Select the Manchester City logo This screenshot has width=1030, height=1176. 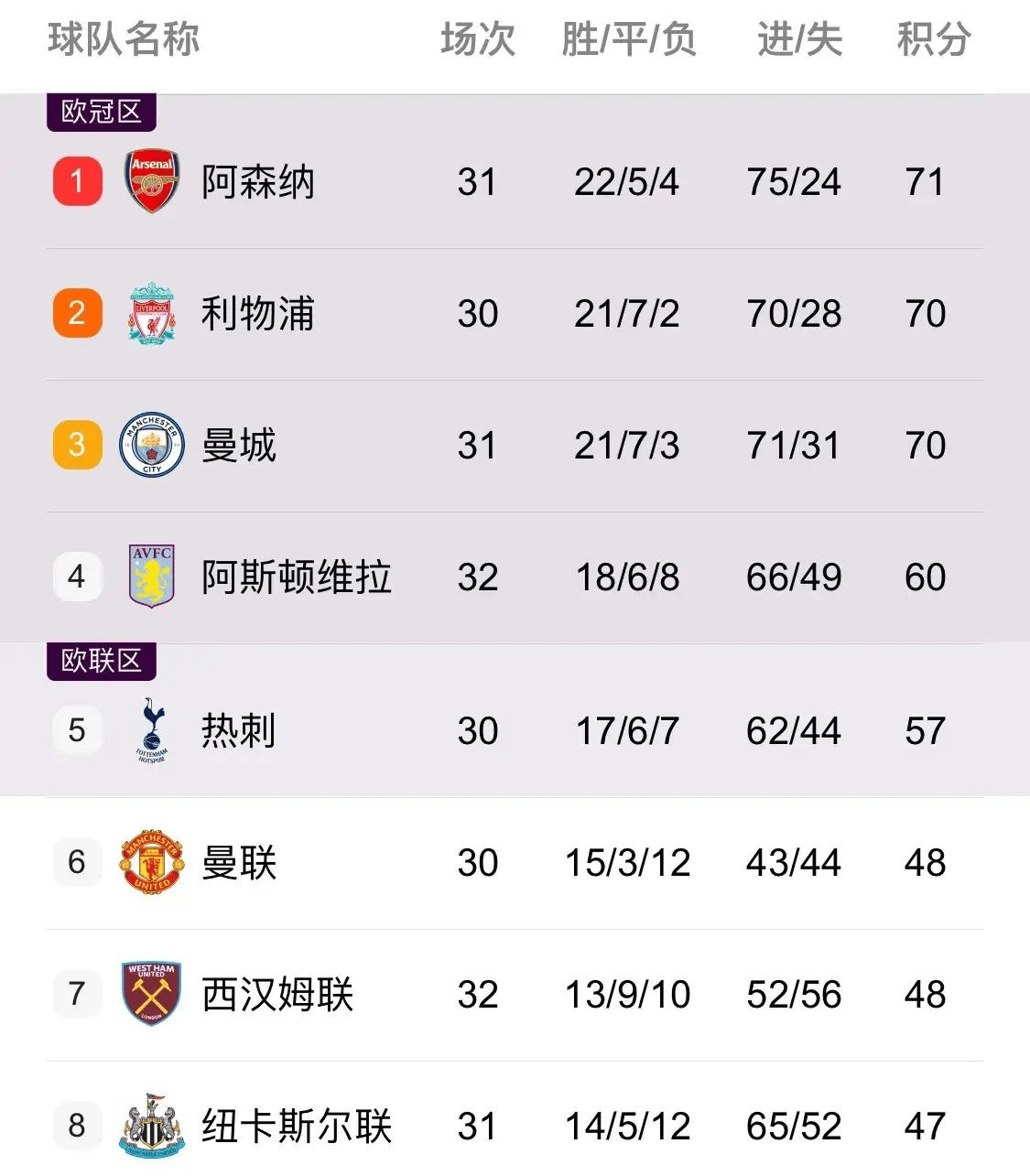(x=152, y=445)
